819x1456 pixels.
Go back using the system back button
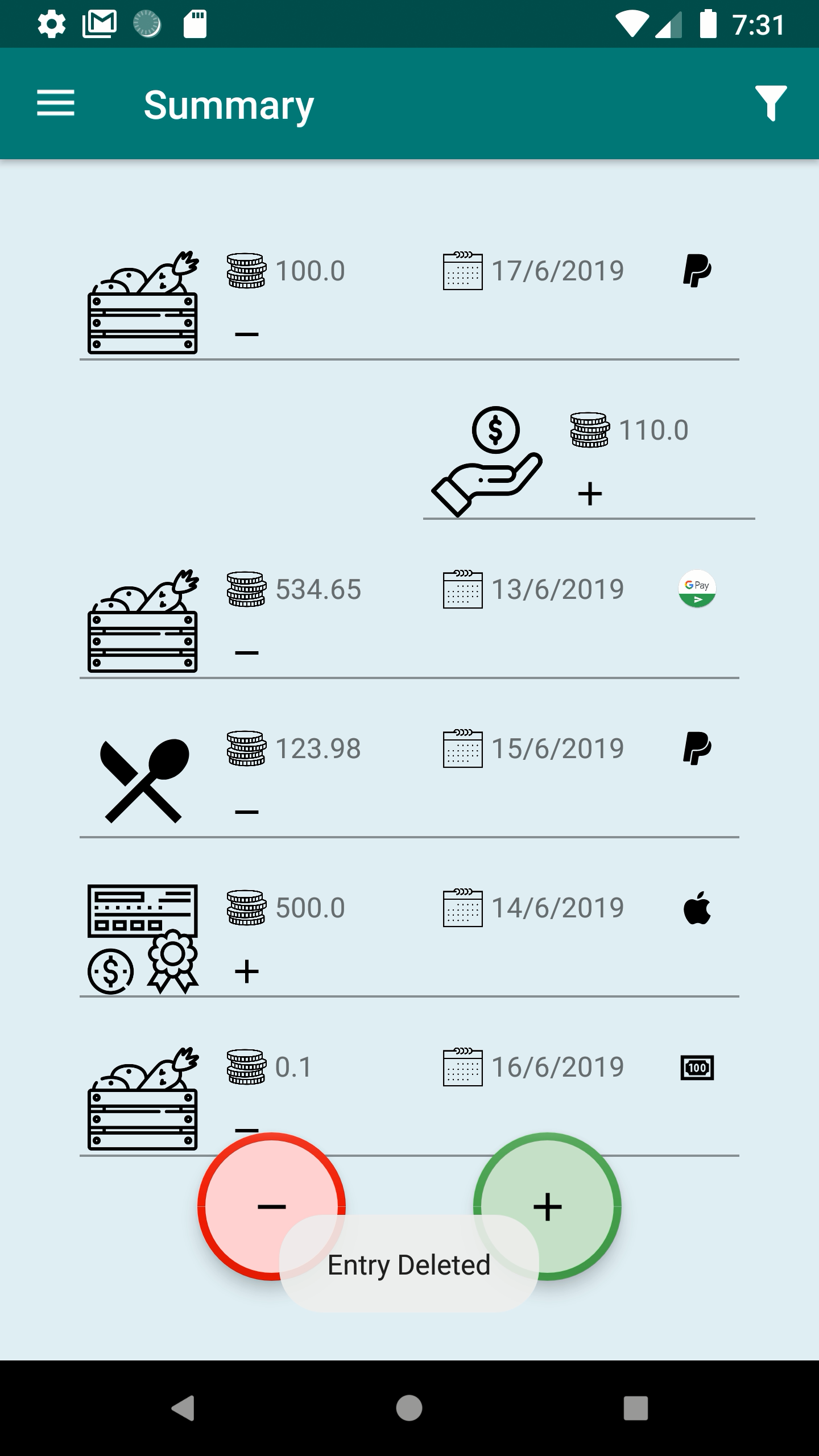(183, 1408)
